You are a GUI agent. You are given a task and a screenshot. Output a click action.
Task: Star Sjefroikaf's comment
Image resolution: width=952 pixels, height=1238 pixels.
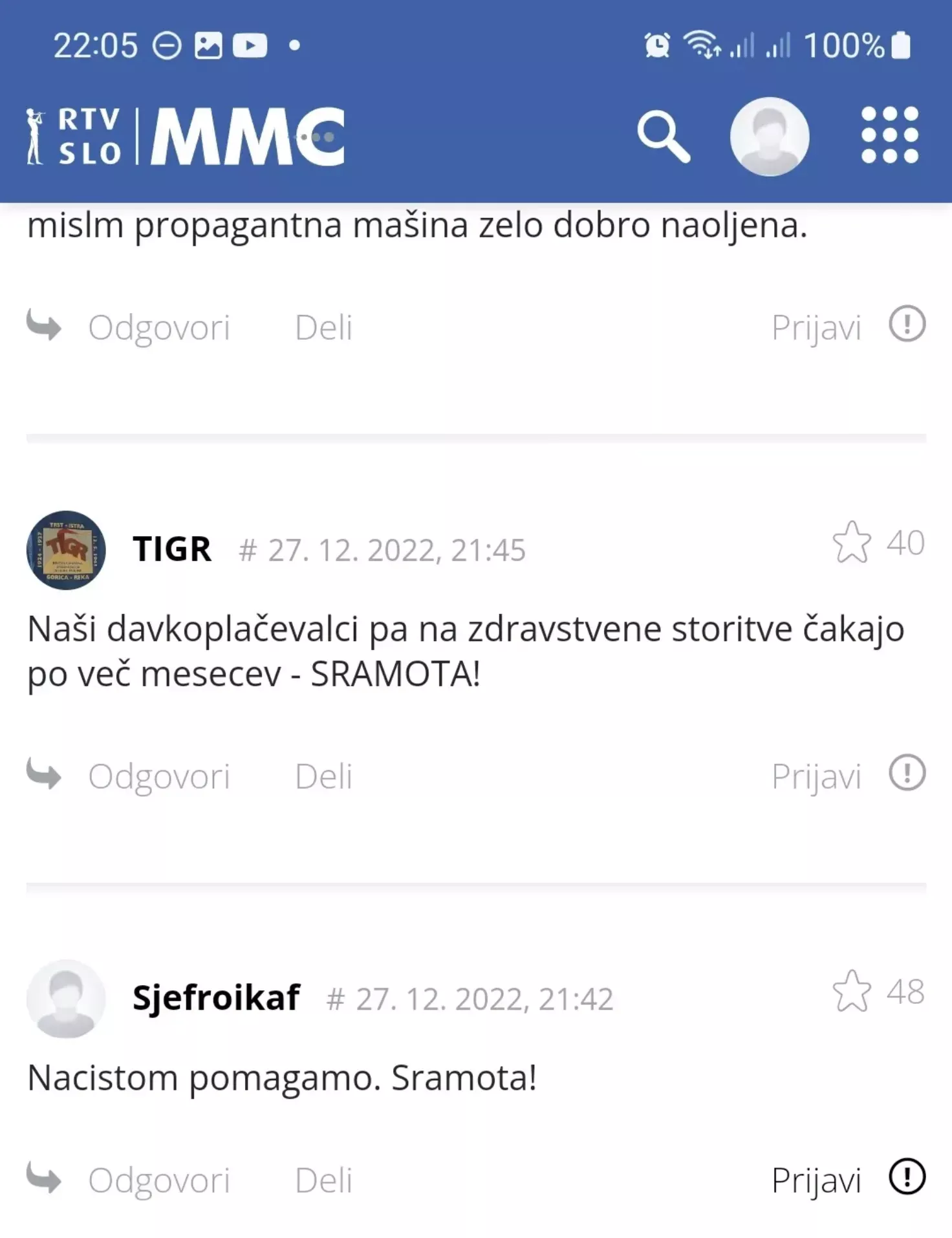pos(851,991)
